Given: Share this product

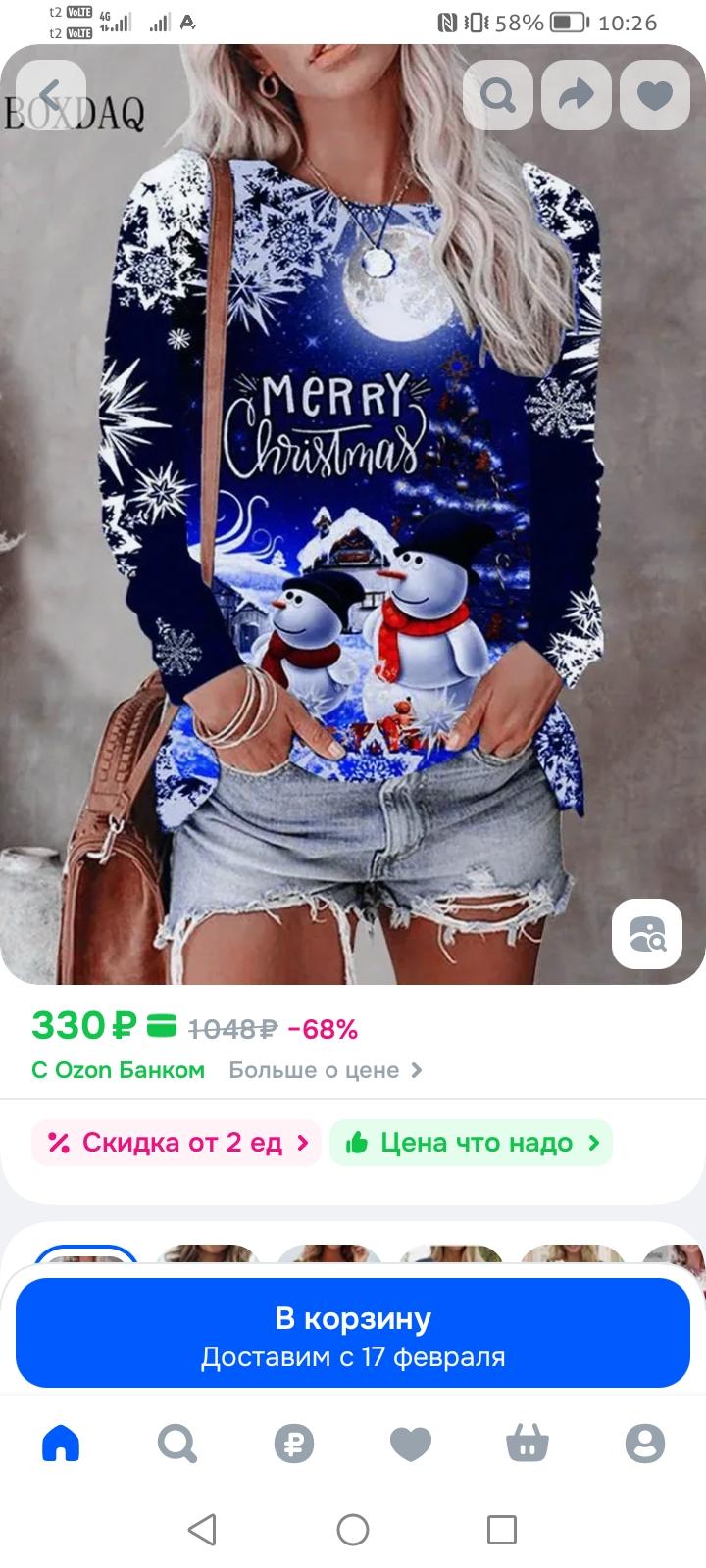Looking at the screenshot, I should point(577,95).
